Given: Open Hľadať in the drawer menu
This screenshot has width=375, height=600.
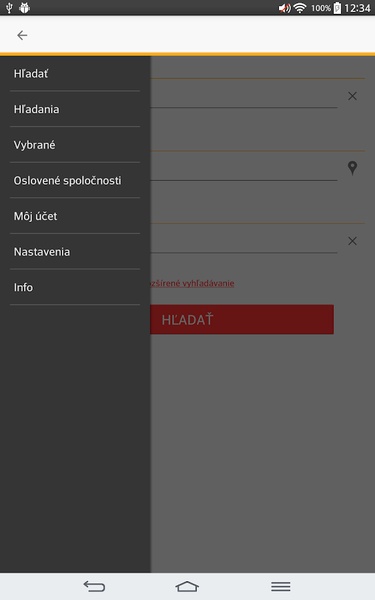Looking at the screenshot, I should tap(75, 73).
